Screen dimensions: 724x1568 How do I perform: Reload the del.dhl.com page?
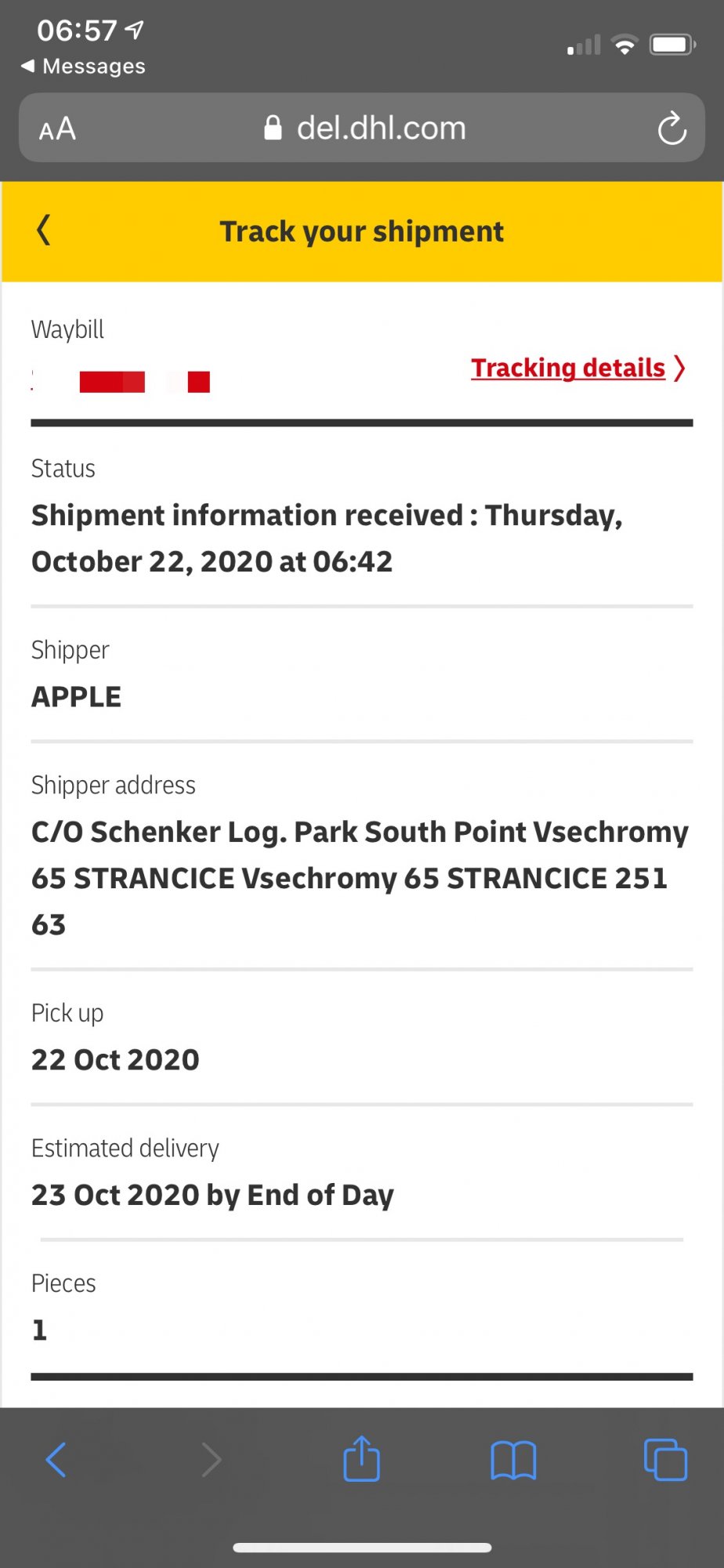[672, 129]
